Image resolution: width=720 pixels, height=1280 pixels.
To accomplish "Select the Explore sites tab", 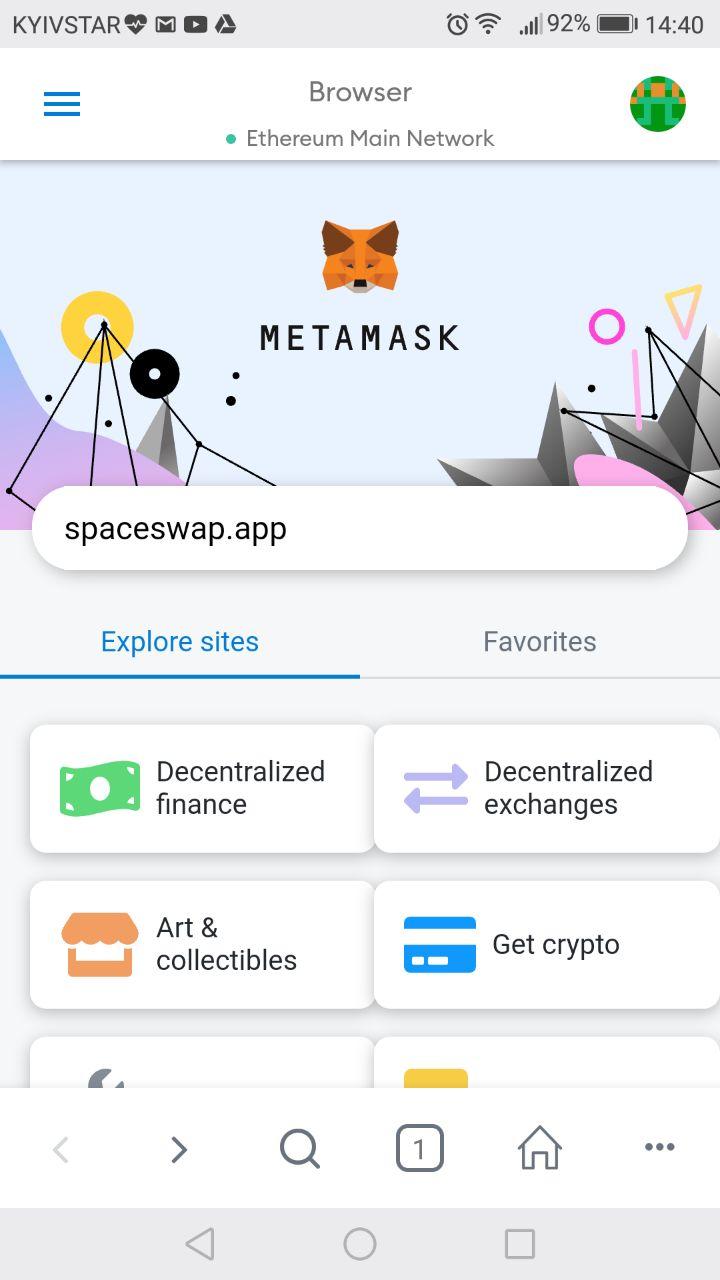I will click(x=180, y=641).
